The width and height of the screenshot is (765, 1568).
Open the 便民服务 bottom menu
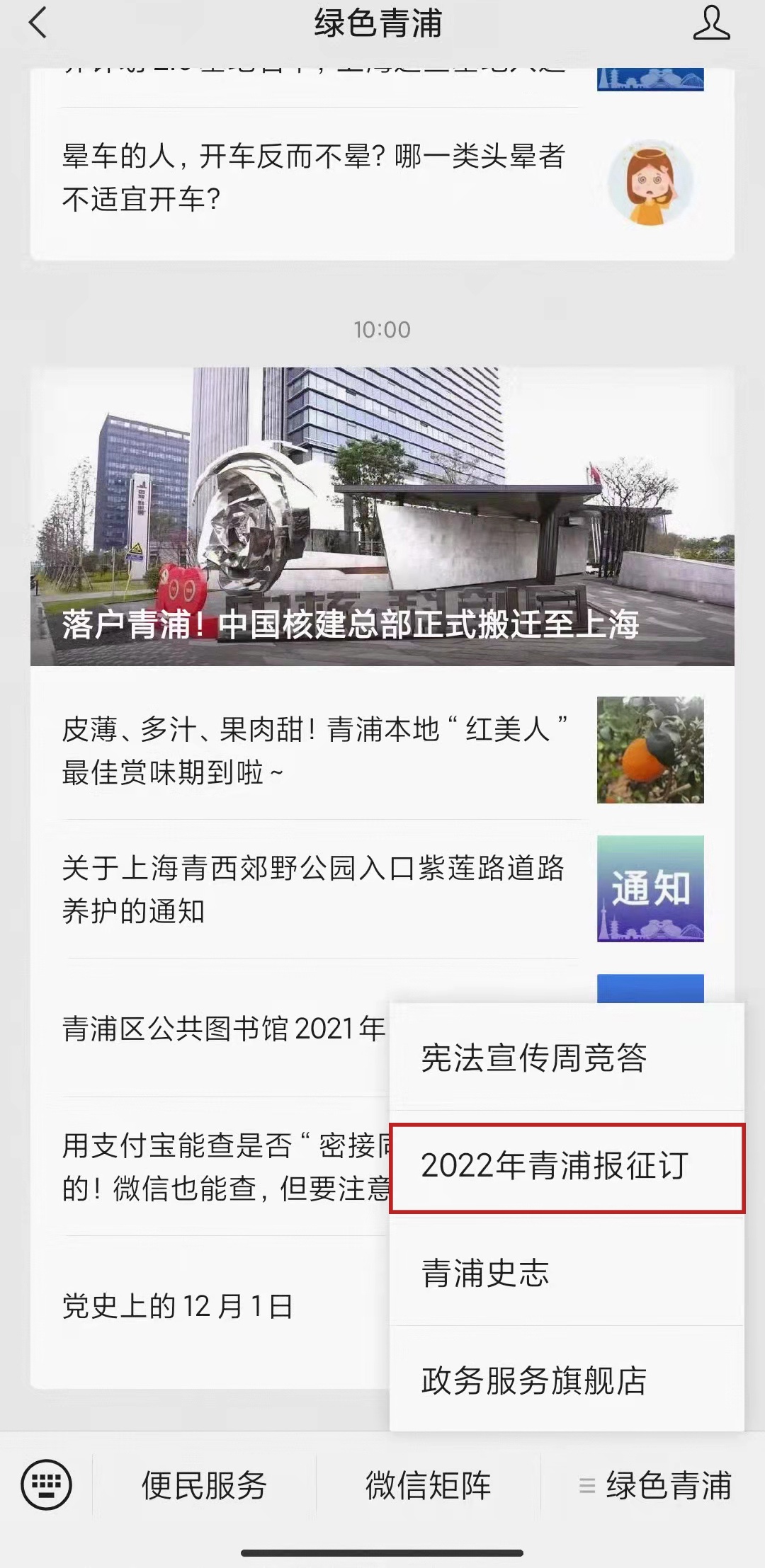point(204,1485)
